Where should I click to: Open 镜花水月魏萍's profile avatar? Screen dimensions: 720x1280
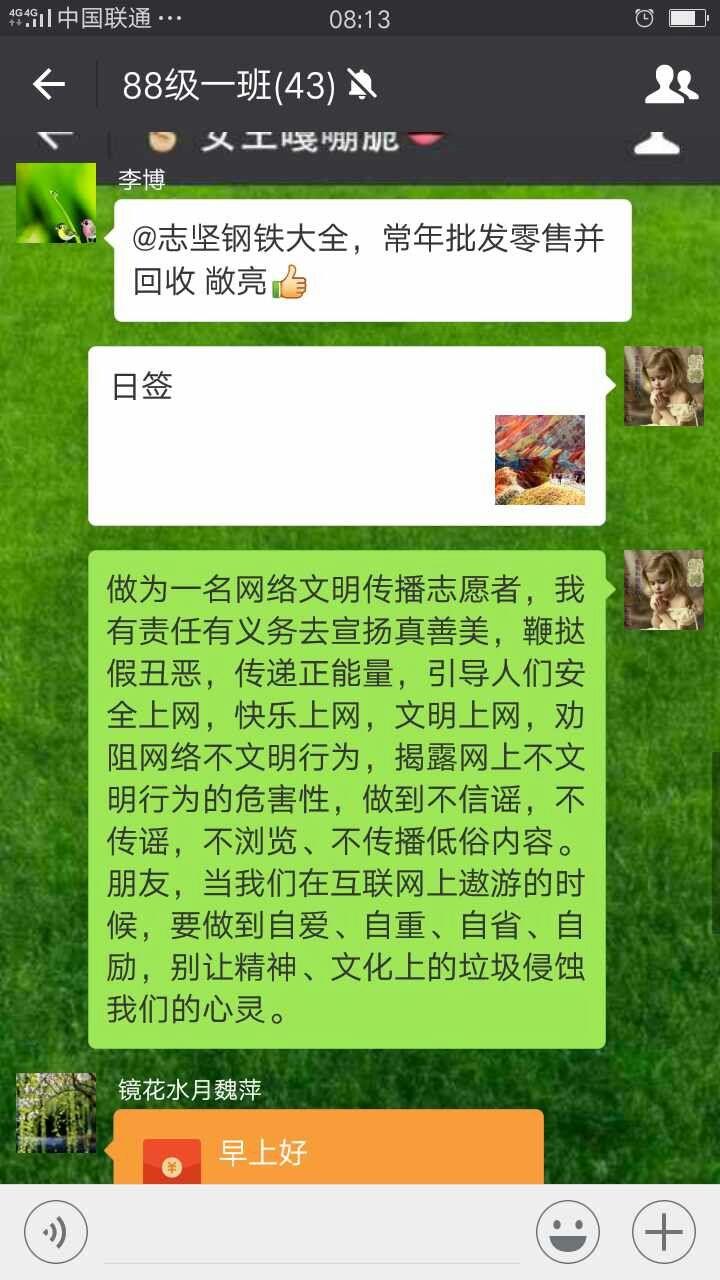click(56, 1113)
